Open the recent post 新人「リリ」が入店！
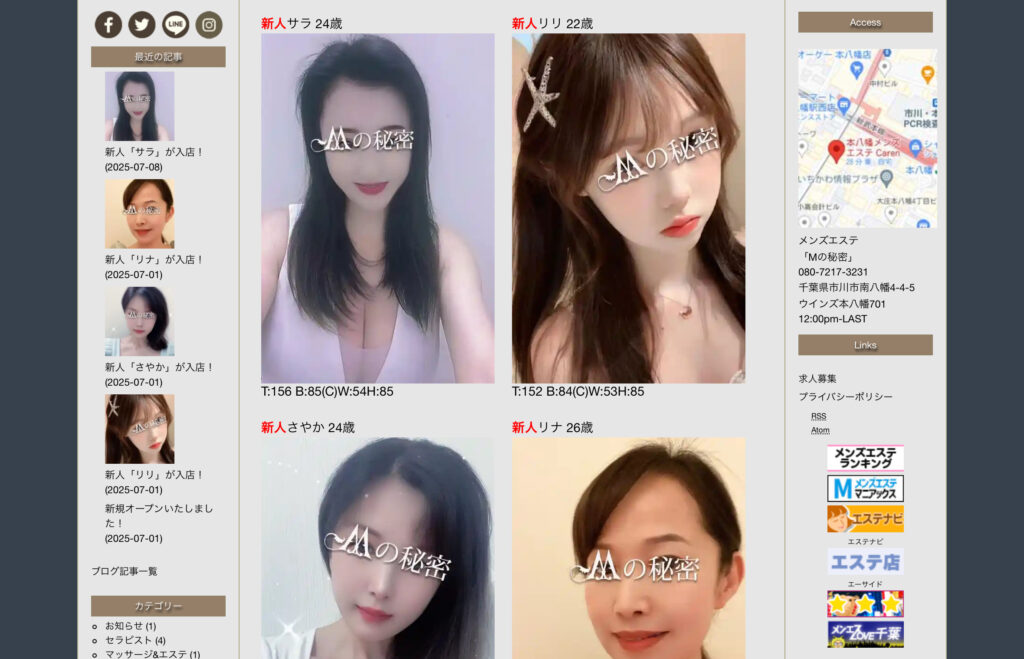This screenshot has width=1024, height=659. pos(154,475)
